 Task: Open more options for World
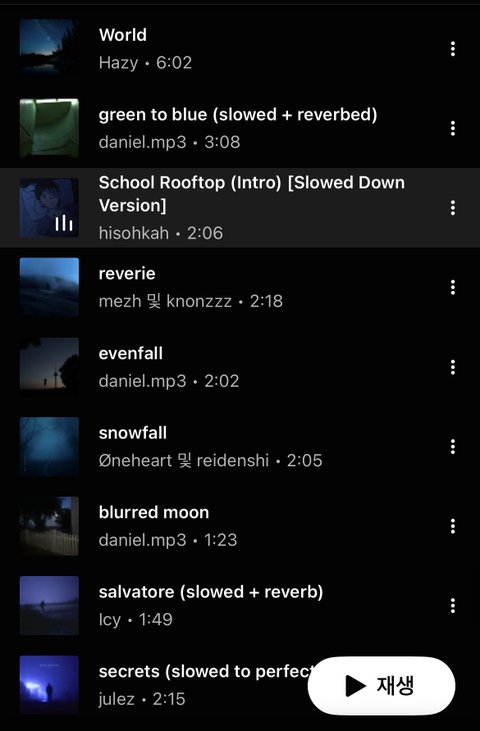point(453,48)
